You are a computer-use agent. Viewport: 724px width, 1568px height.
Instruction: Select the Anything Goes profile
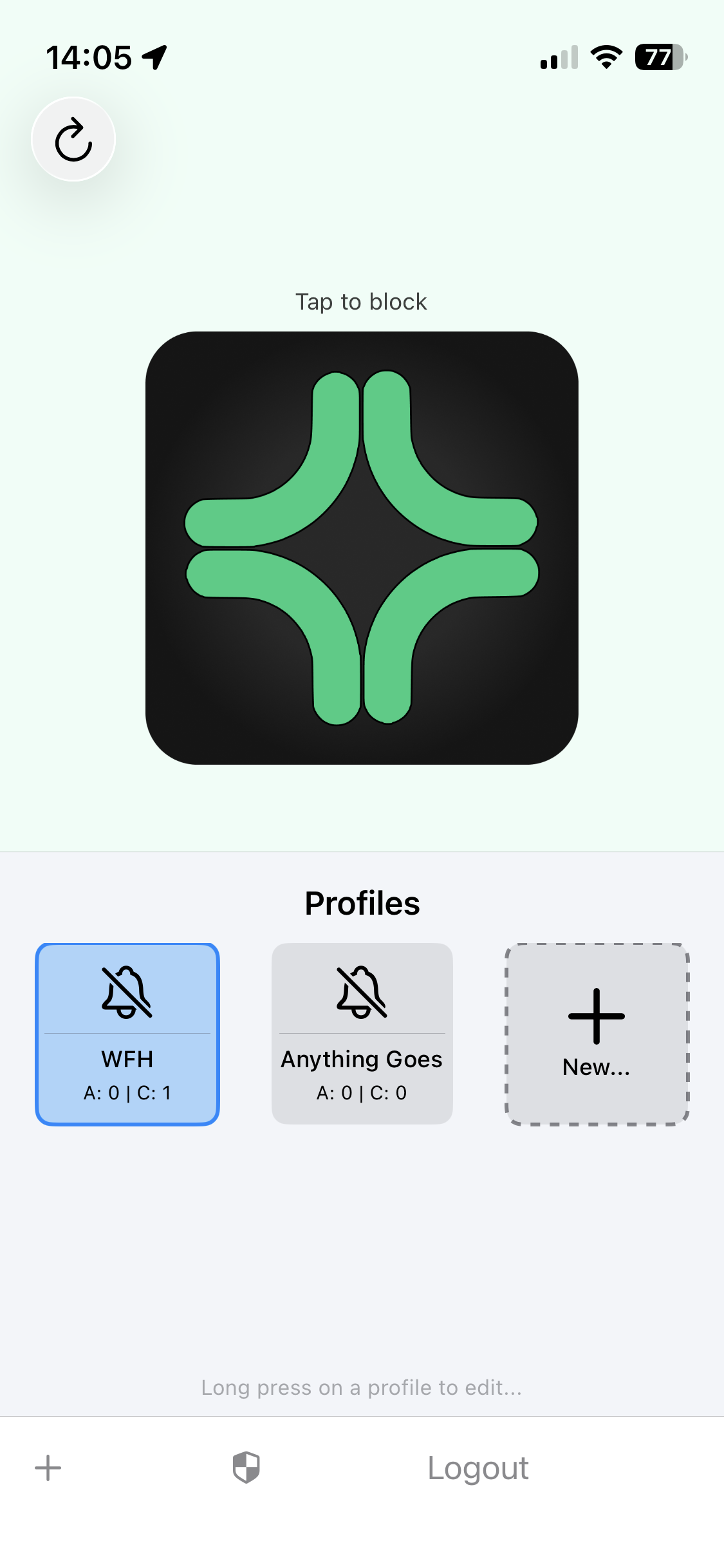(362, 1034)
